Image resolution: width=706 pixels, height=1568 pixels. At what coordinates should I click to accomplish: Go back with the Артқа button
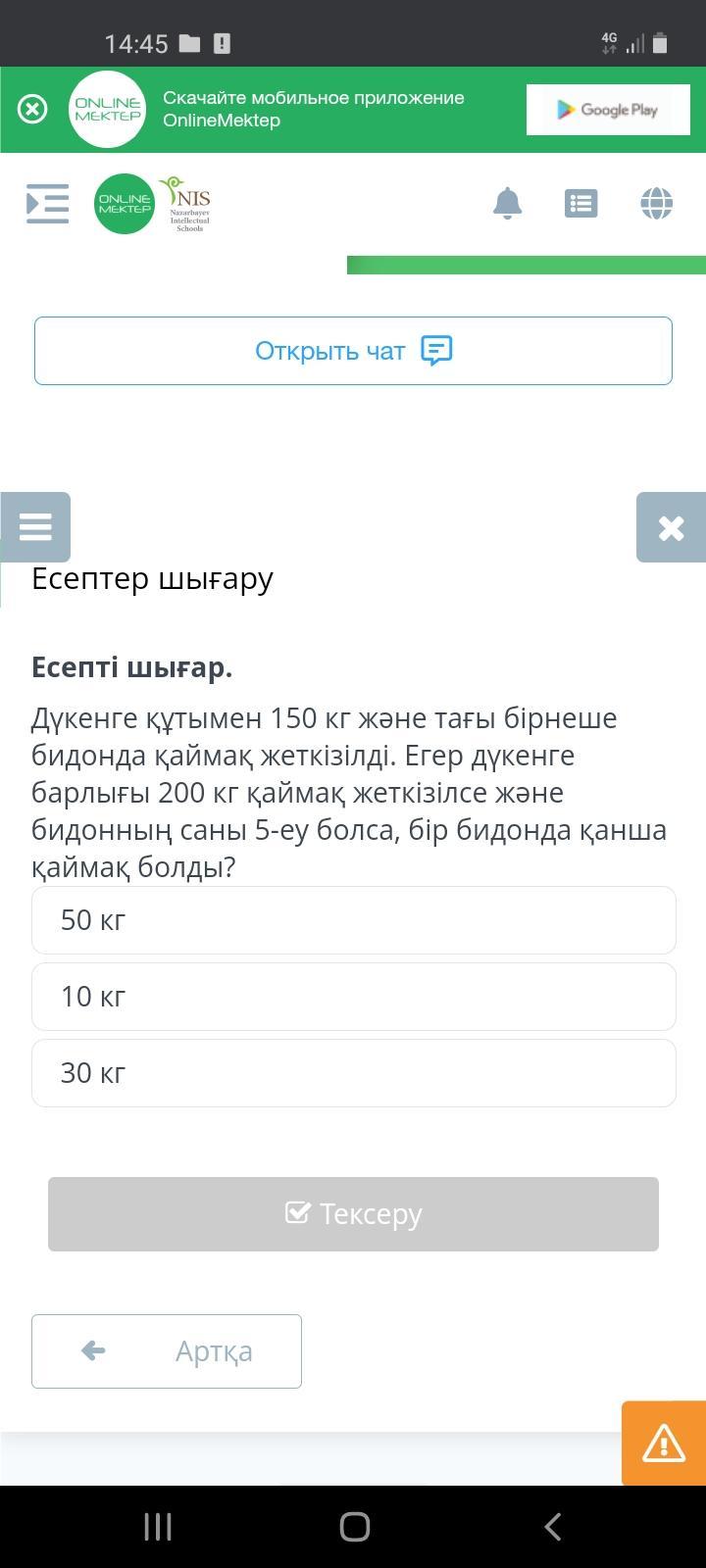coord(167,1351)
